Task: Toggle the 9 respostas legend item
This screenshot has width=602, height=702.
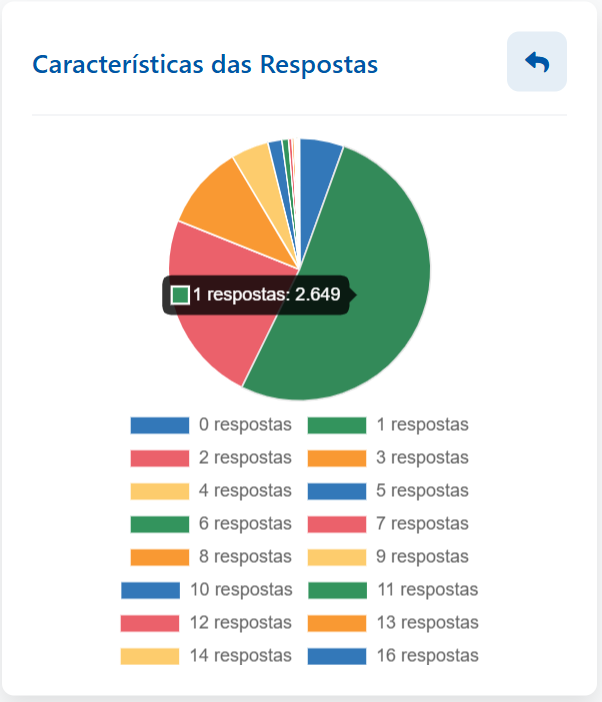Action: pyautogui.click(x=388, y=557)
